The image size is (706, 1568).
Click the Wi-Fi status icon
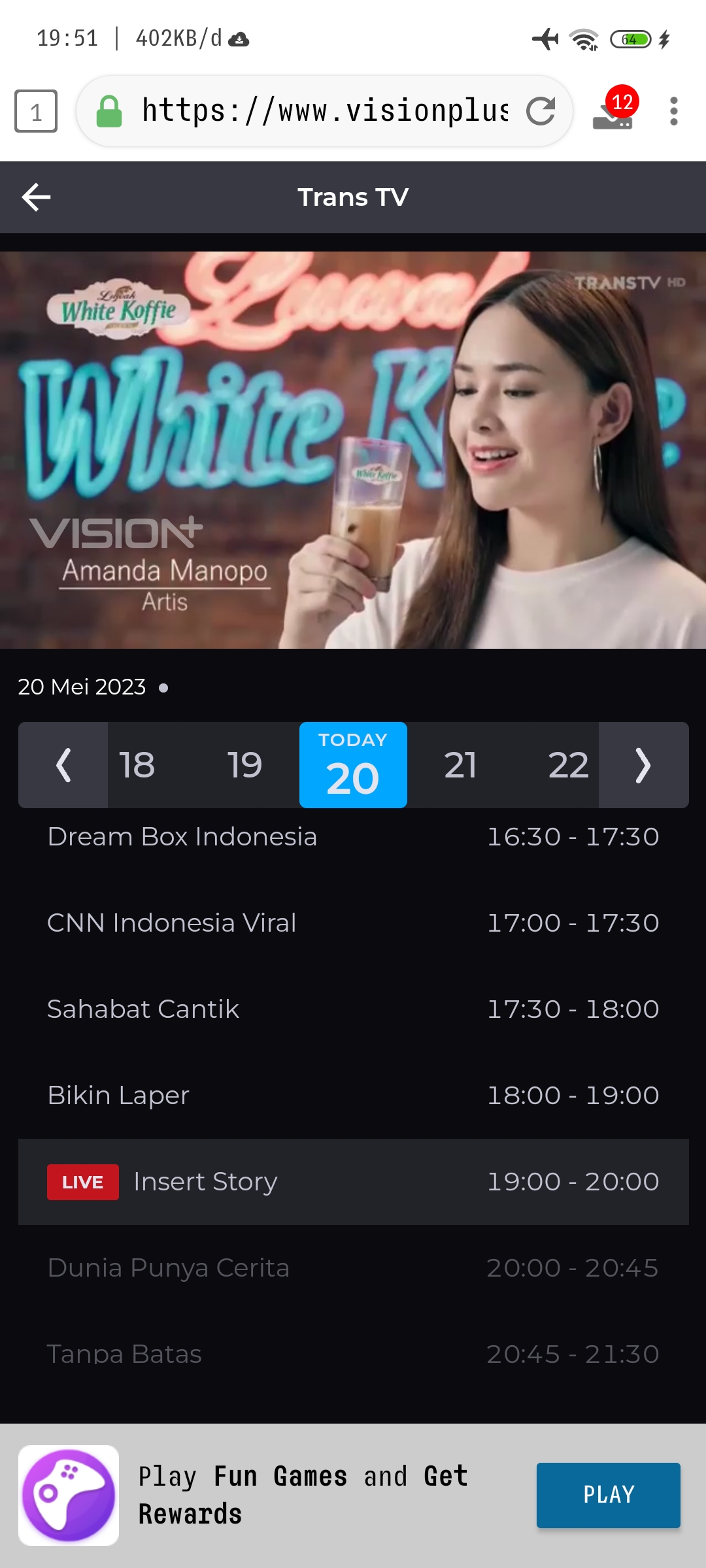(x=584, y=38)
